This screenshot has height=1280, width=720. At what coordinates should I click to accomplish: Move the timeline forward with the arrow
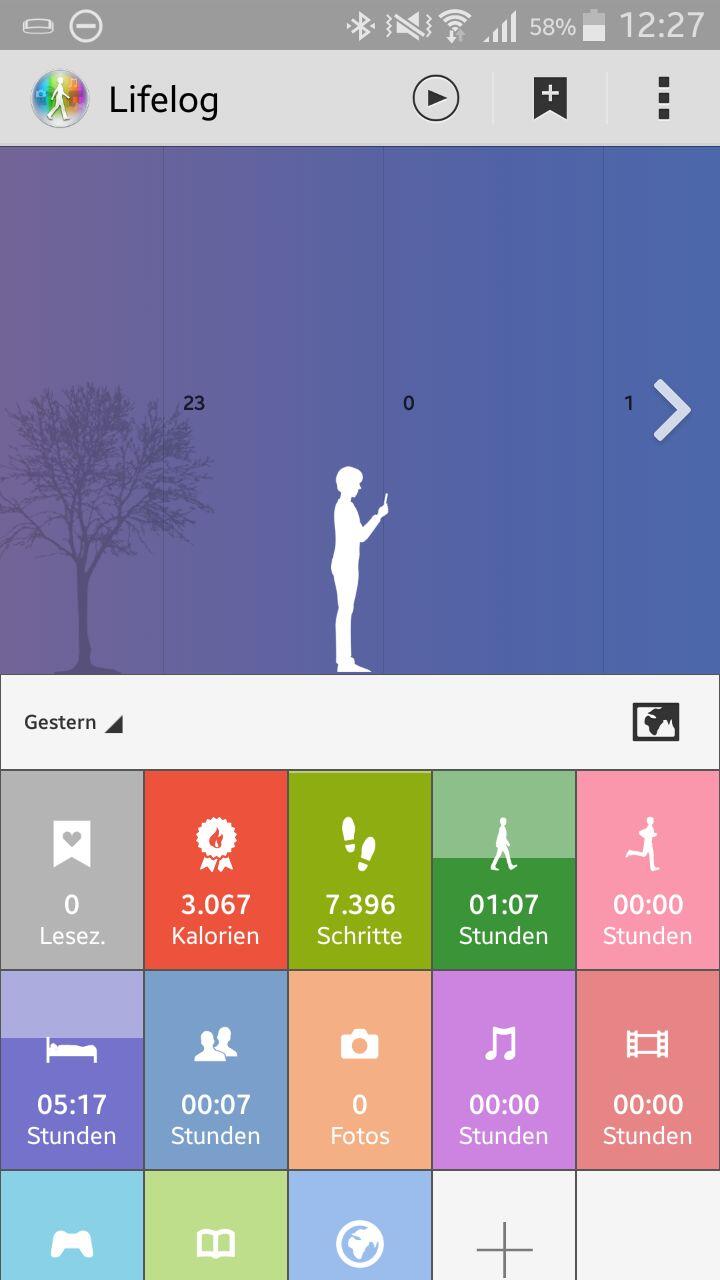(x=672, y=410)
